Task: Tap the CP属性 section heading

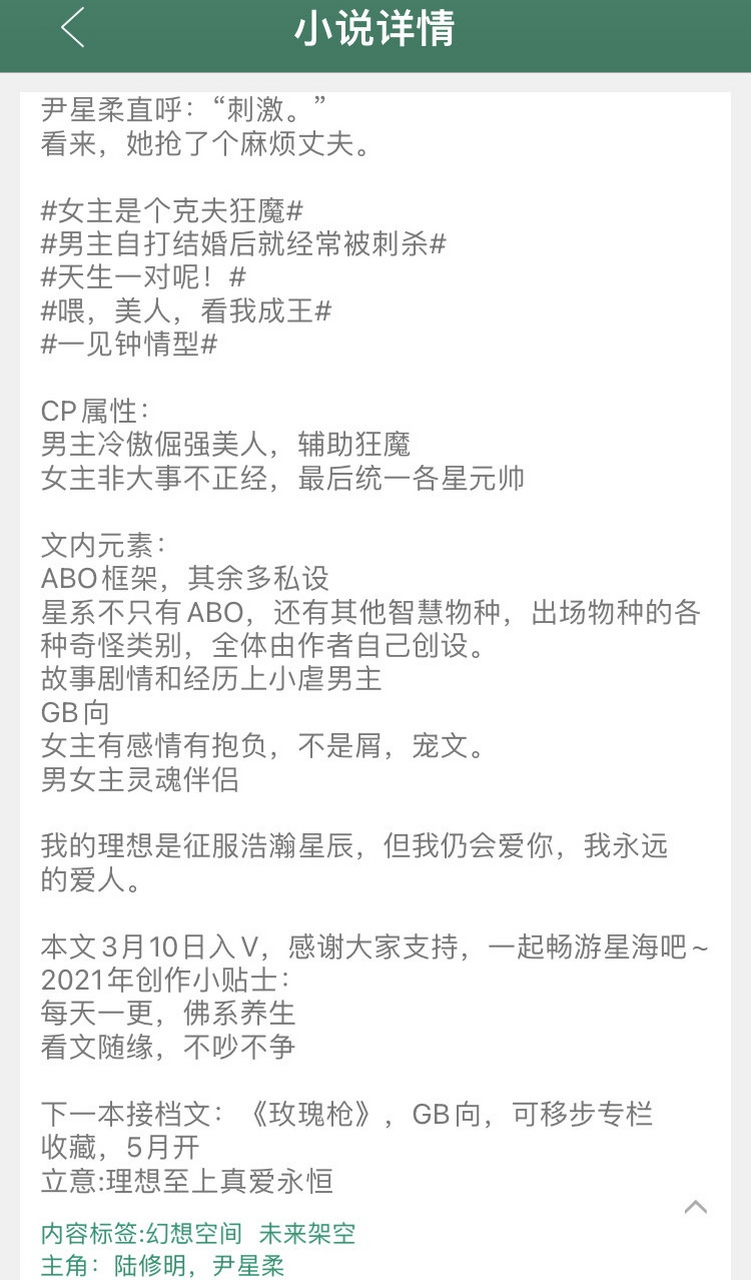Action: tap(86, 408)
